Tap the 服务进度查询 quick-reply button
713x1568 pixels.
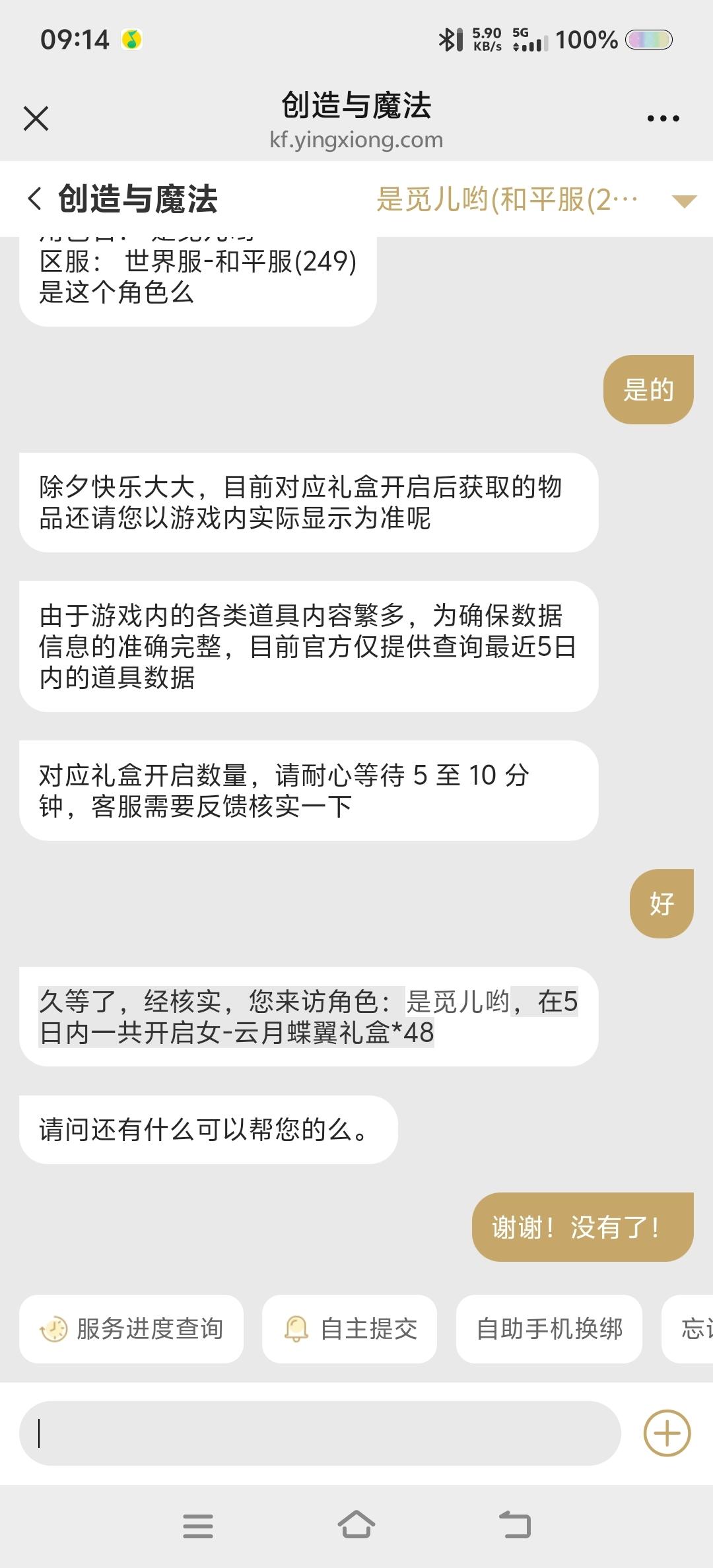point(130,1329)
